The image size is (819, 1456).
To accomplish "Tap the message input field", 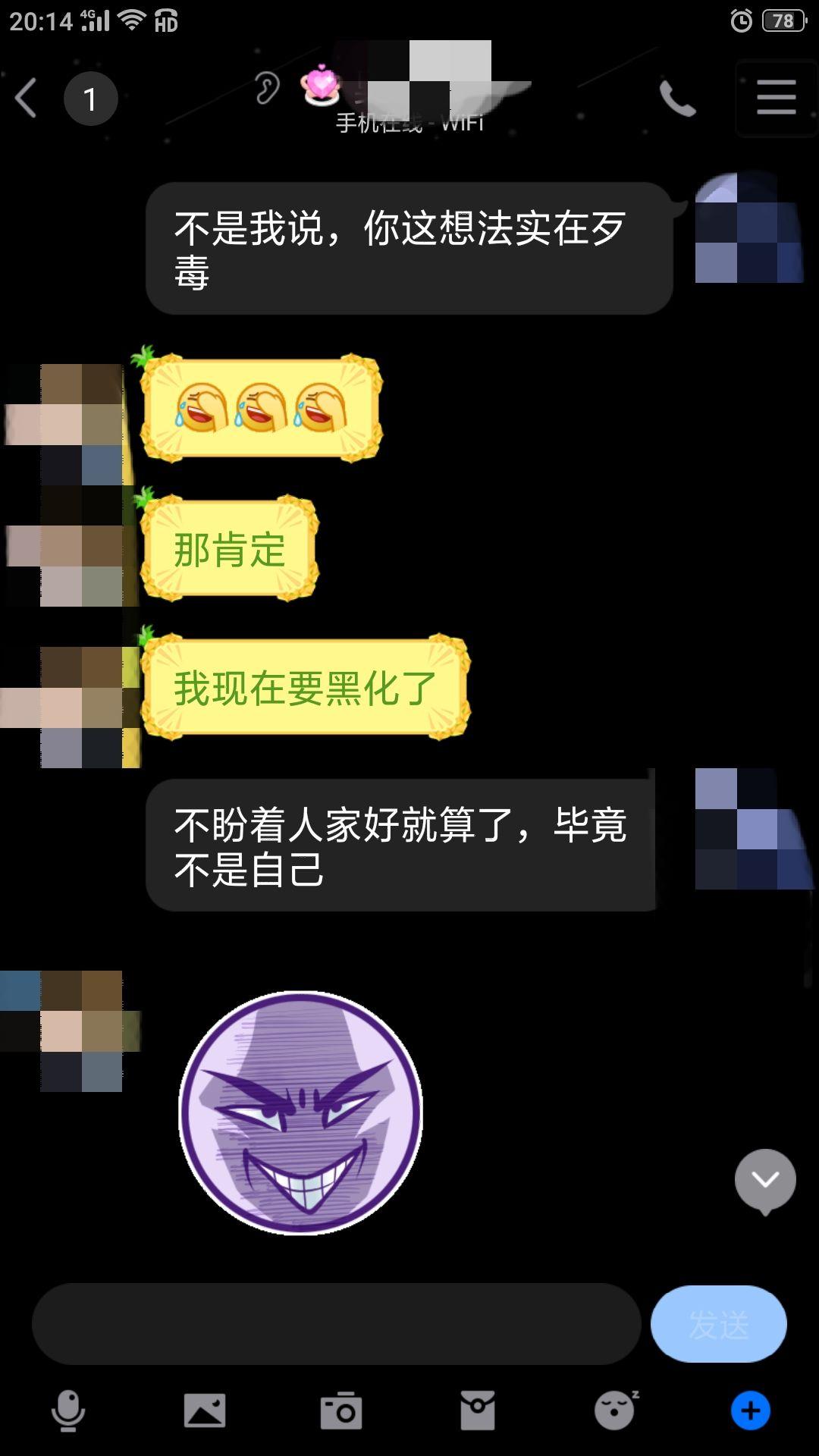I will point(336,1324).
